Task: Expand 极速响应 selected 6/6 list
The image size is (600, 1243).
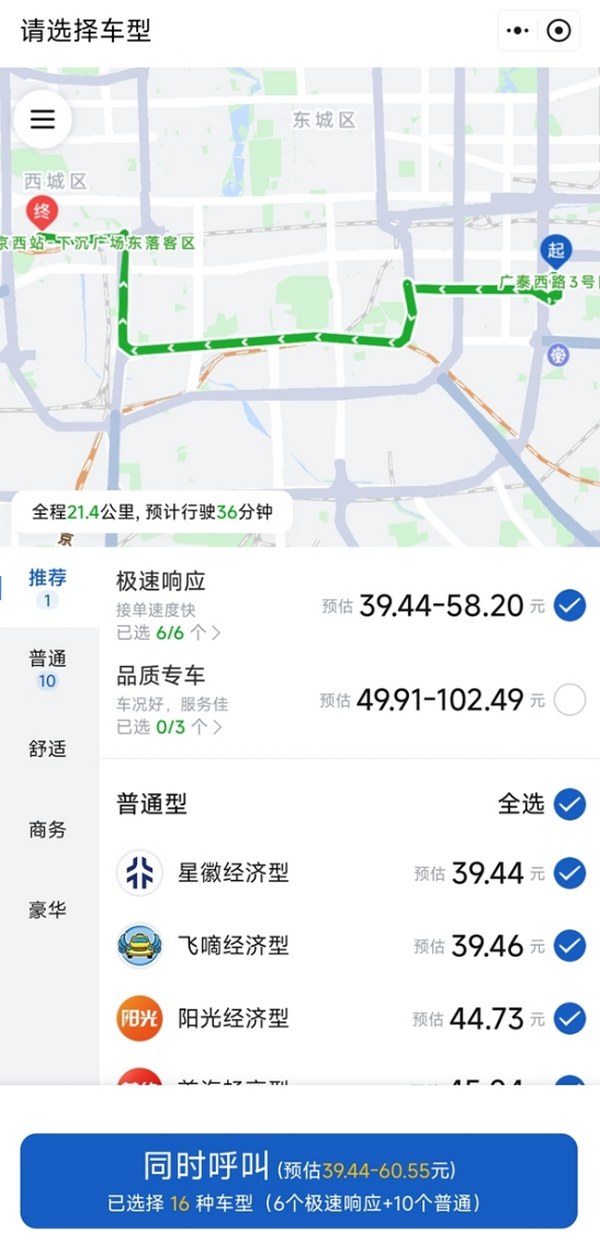Action: click(x=169, y=633)
